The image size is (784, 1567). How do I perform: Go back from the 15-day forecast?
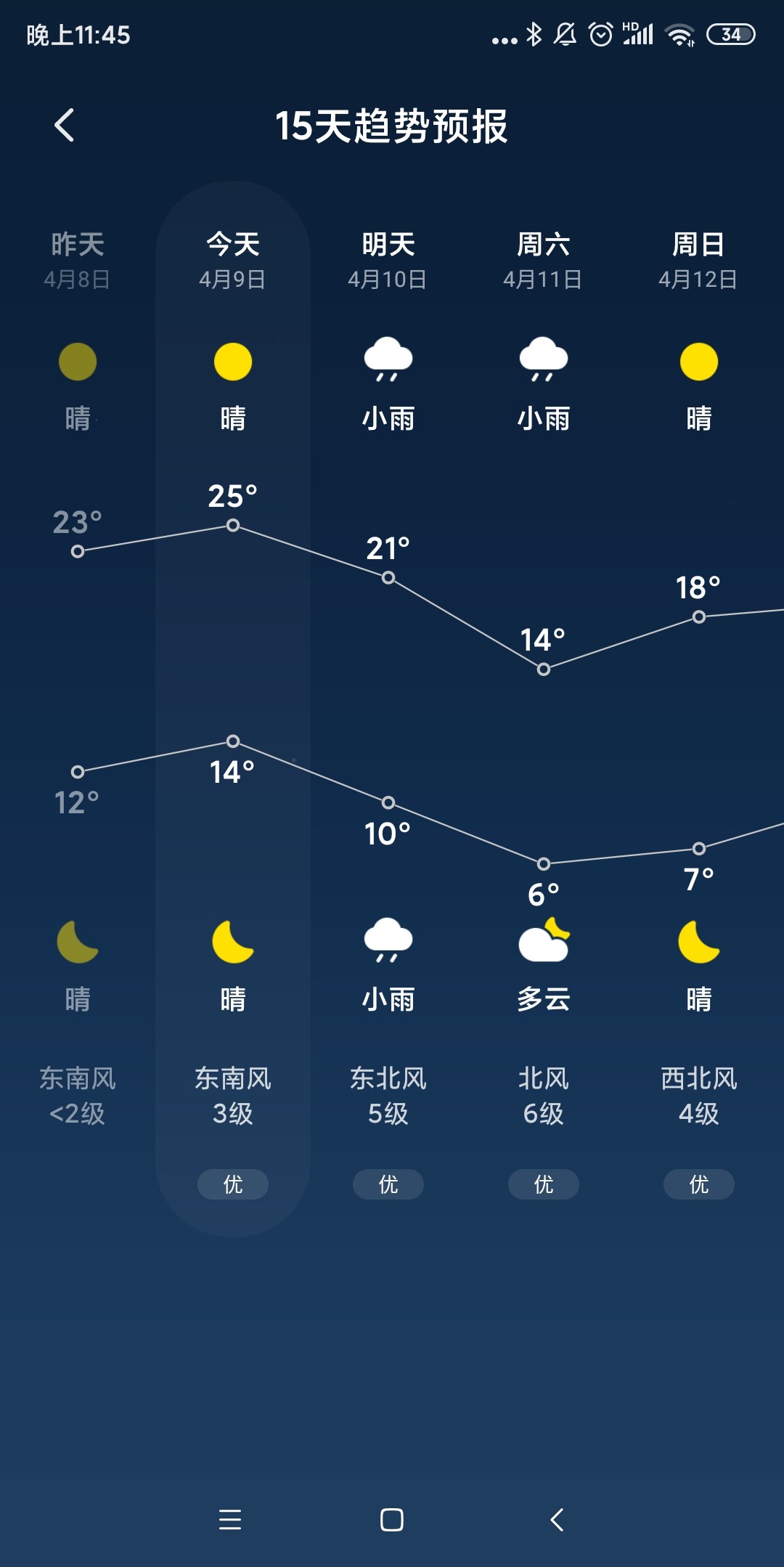click(x=65, y=125)
